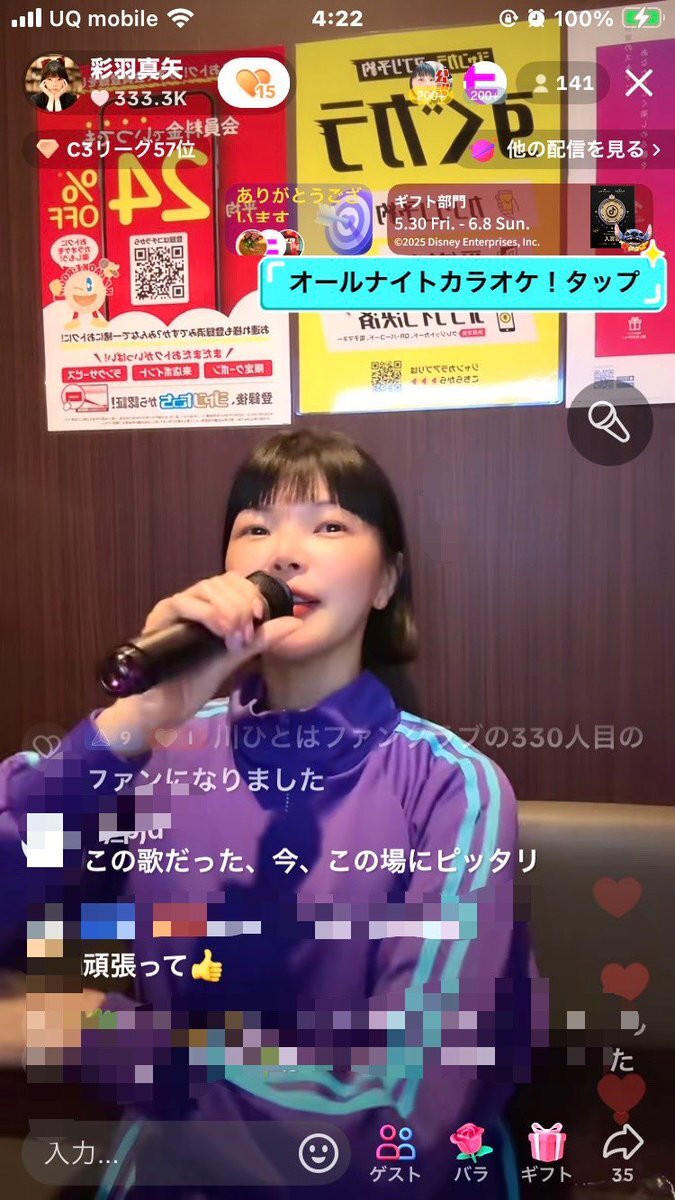Open the streamer's profile avatar
The height and width of the screenshot is (1200, 675).
point(53,84)
